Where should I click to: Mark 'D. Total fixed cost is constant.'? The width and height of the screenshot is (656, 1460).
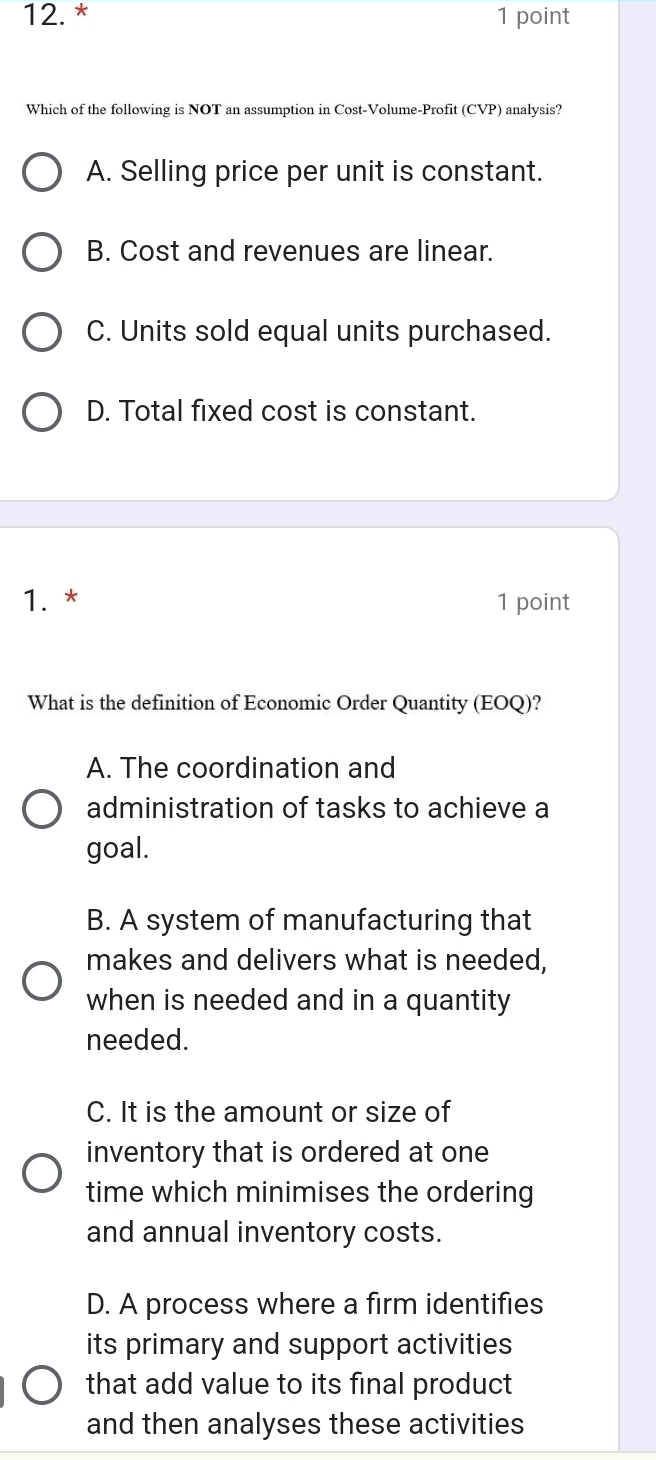pos(41,412)
